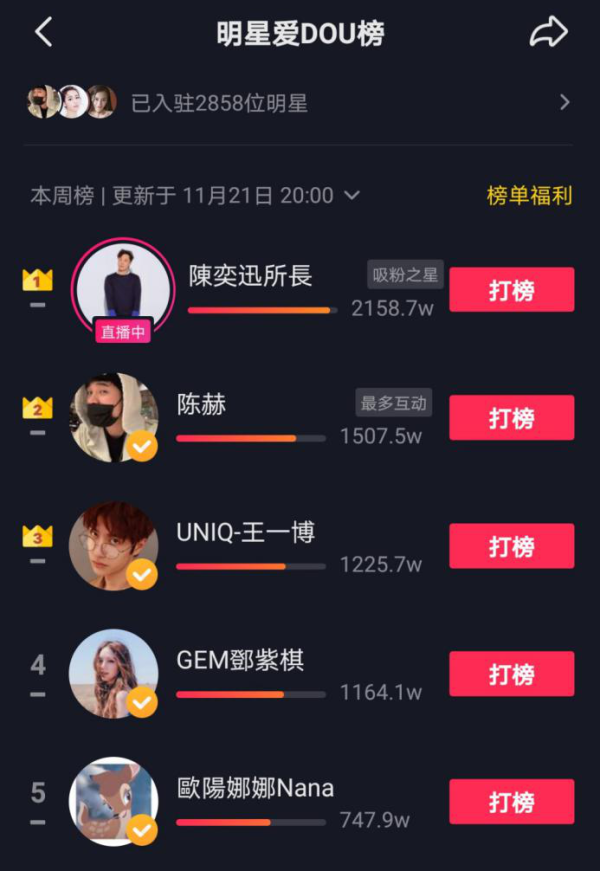The image size is (600, 871).
Task: Open GEM鄧紫棋's profile picture
Action: tap(113, 674)
